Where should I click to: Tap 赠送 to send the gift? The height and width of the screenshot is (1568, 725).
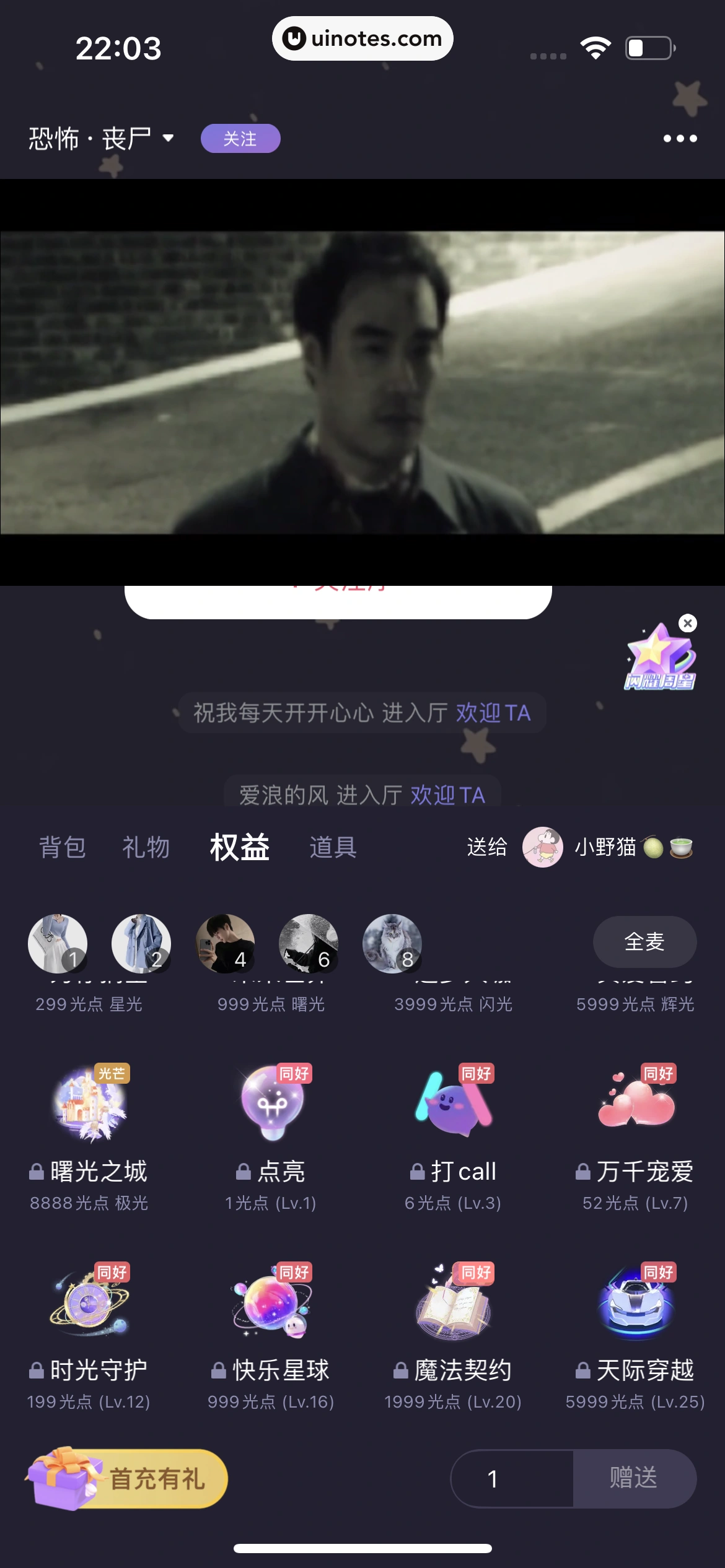point(634,1479)
